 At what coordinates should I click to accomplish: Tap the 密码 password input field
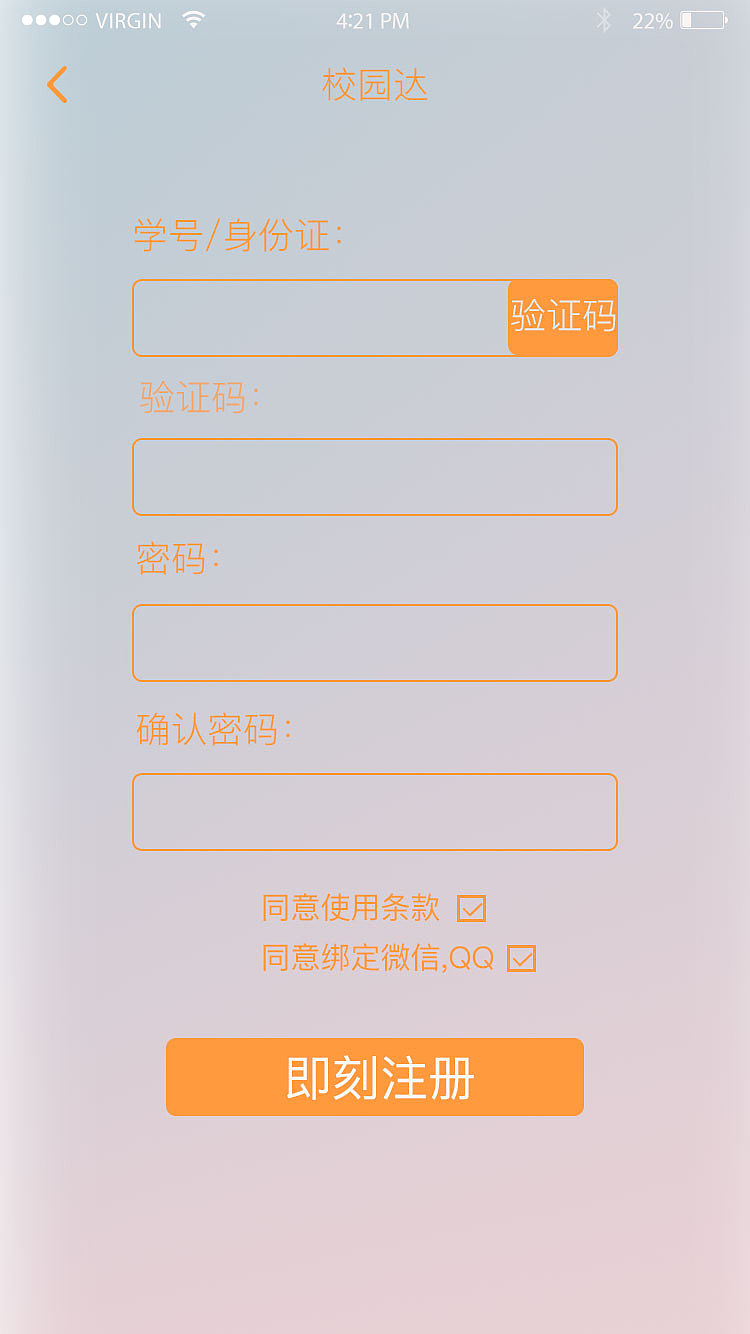point(374,643)
